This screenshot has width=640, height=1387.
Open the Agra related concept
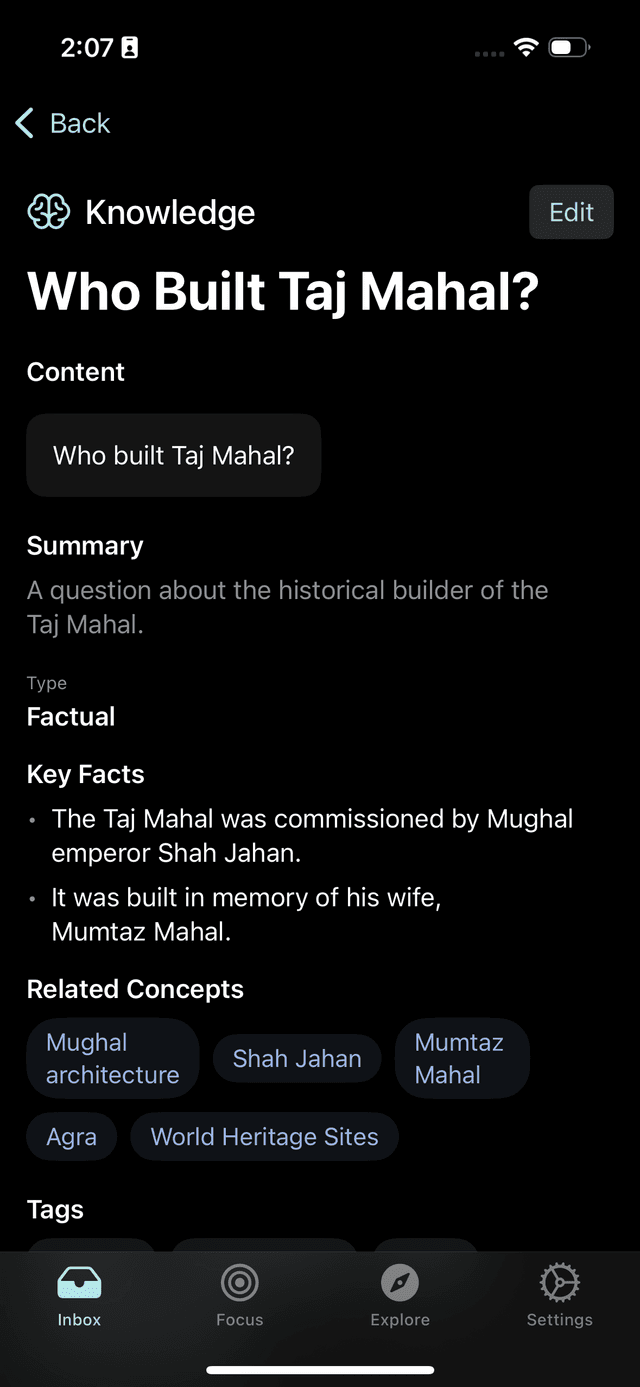tap(72, 1137)
